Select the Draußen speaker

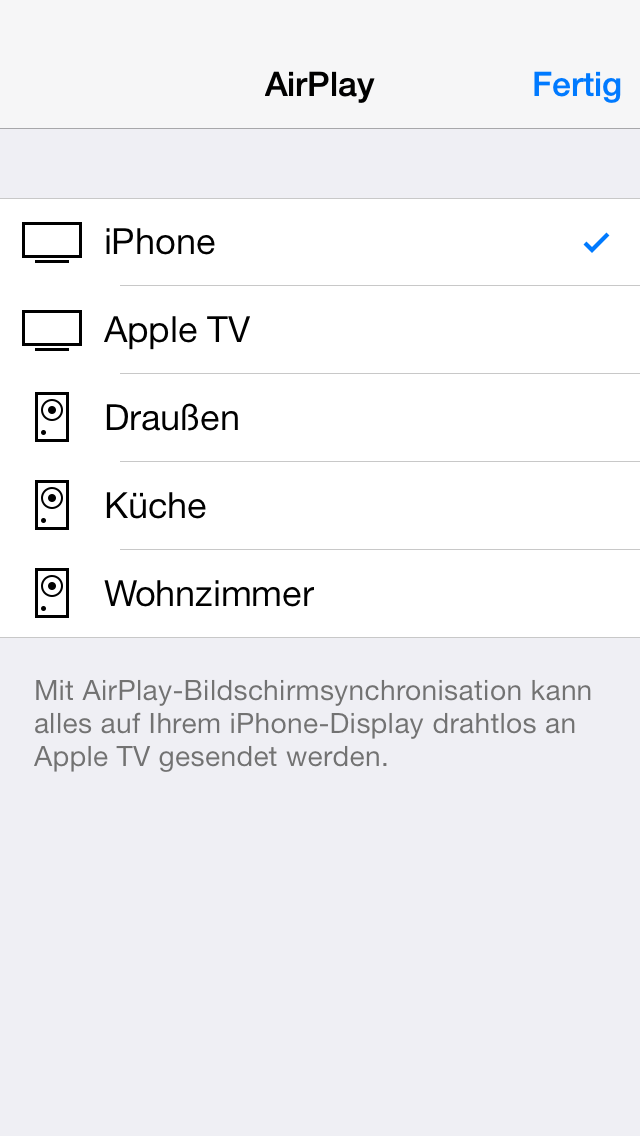coord(320,417)
